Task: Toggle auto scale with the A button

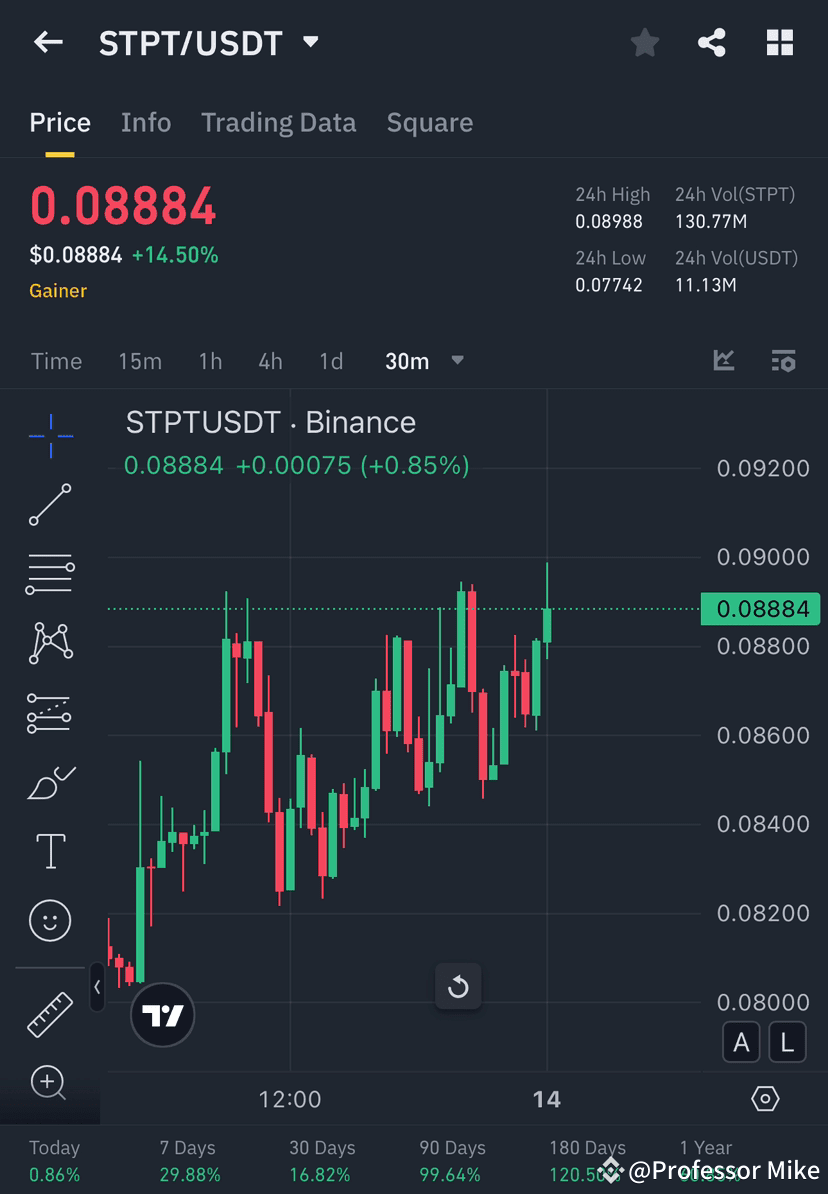Action: click(741, 1042)
